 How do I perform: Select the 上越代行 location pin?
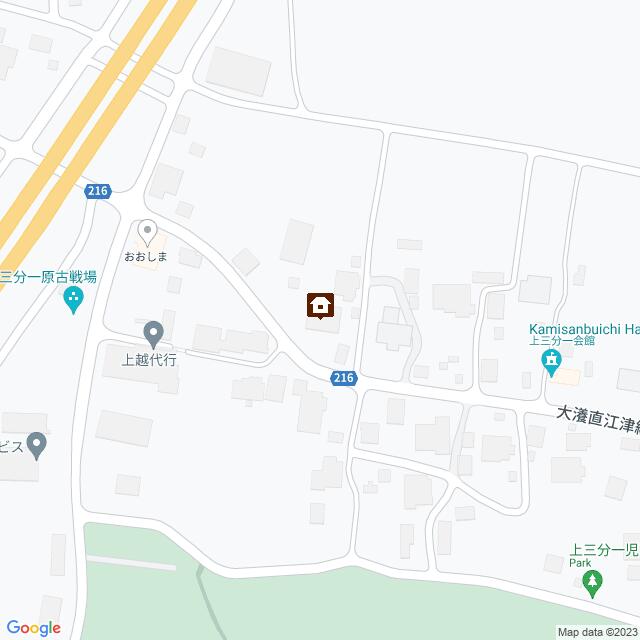[x=153, y=333]
